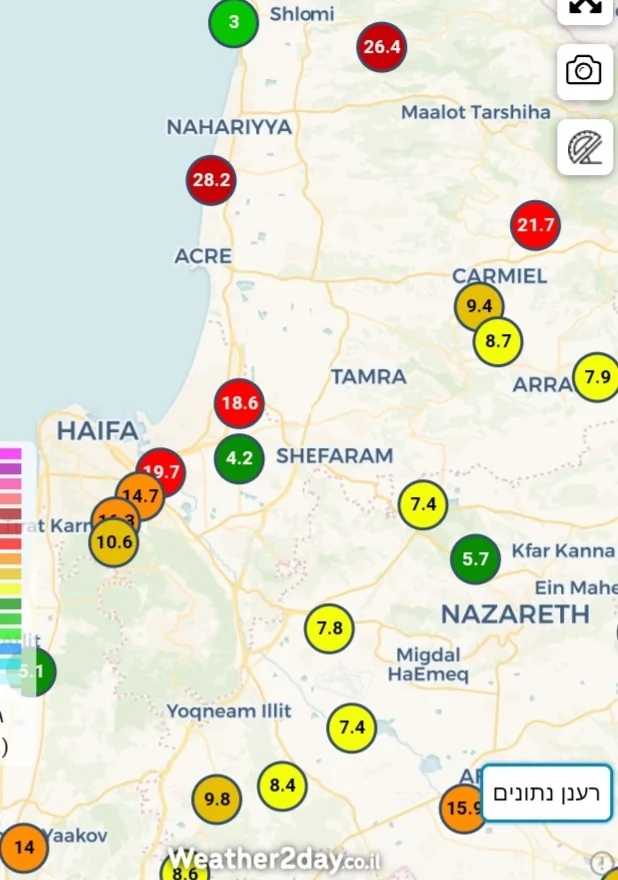Open the 8.4 marker below Yoqneam Illit

(x=283, y=786)
